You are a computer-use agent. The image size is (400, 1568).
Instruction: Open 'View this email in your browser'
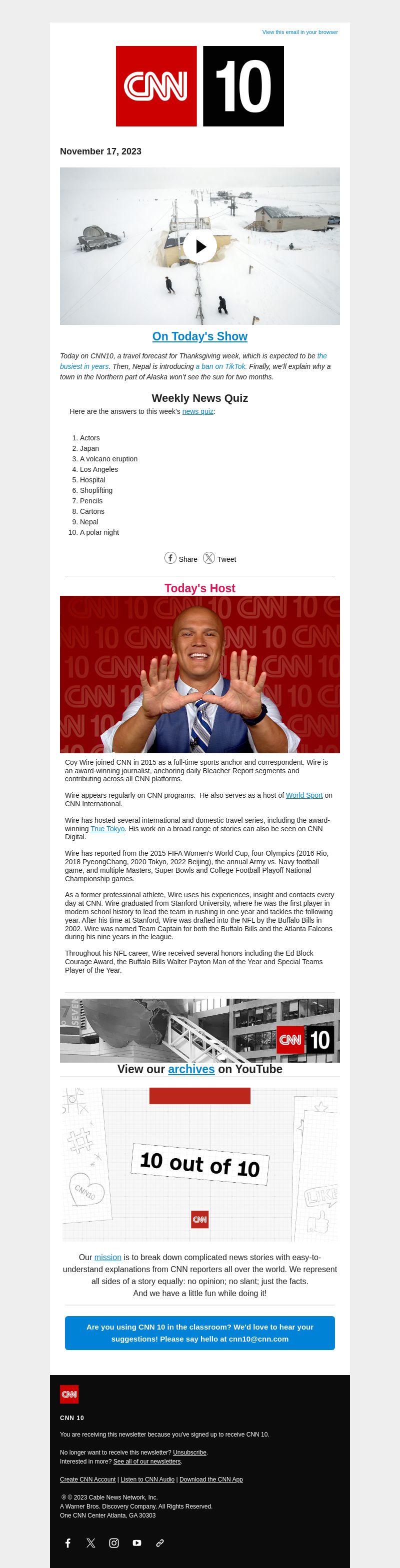pyautogui.click(x=299, y=32)
